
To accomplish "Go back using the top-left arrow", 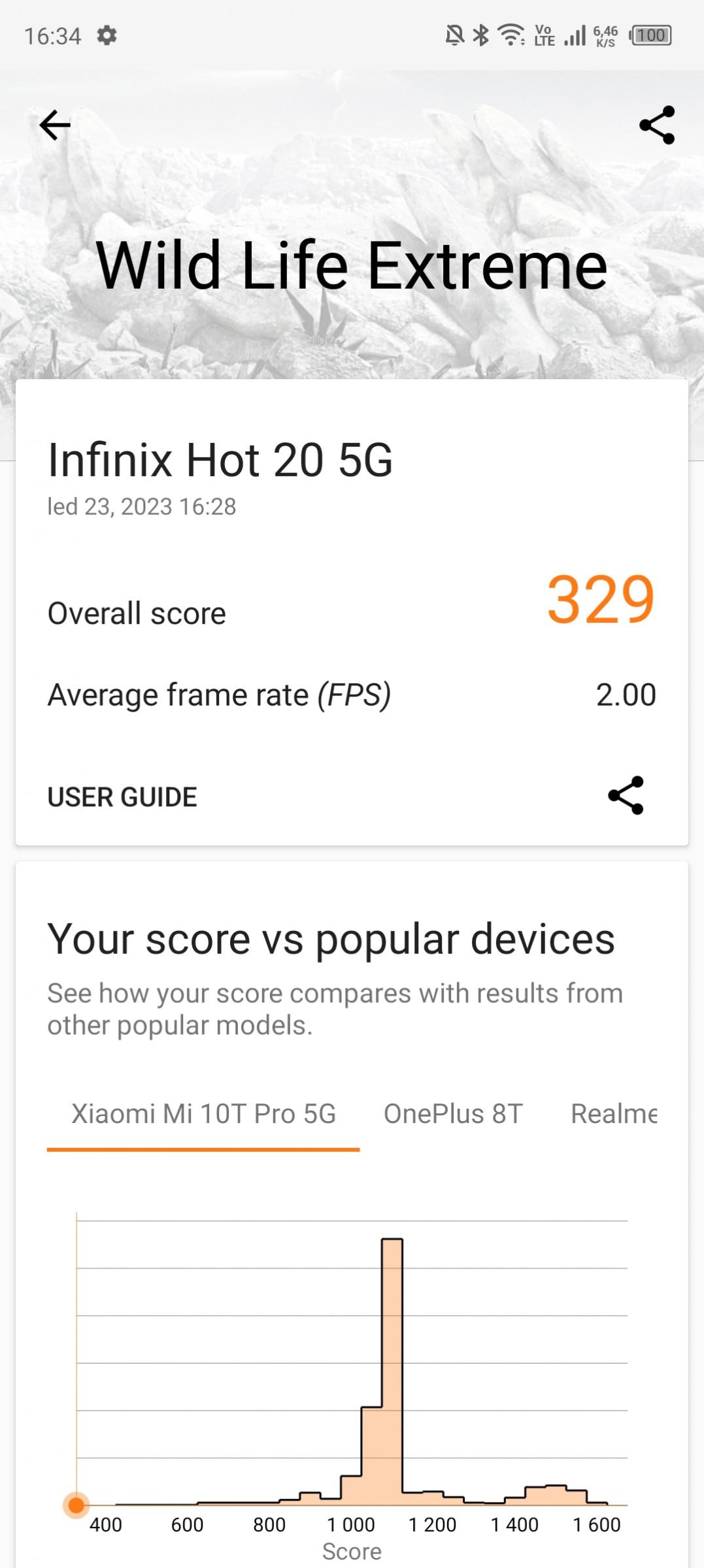I will 55,125.
